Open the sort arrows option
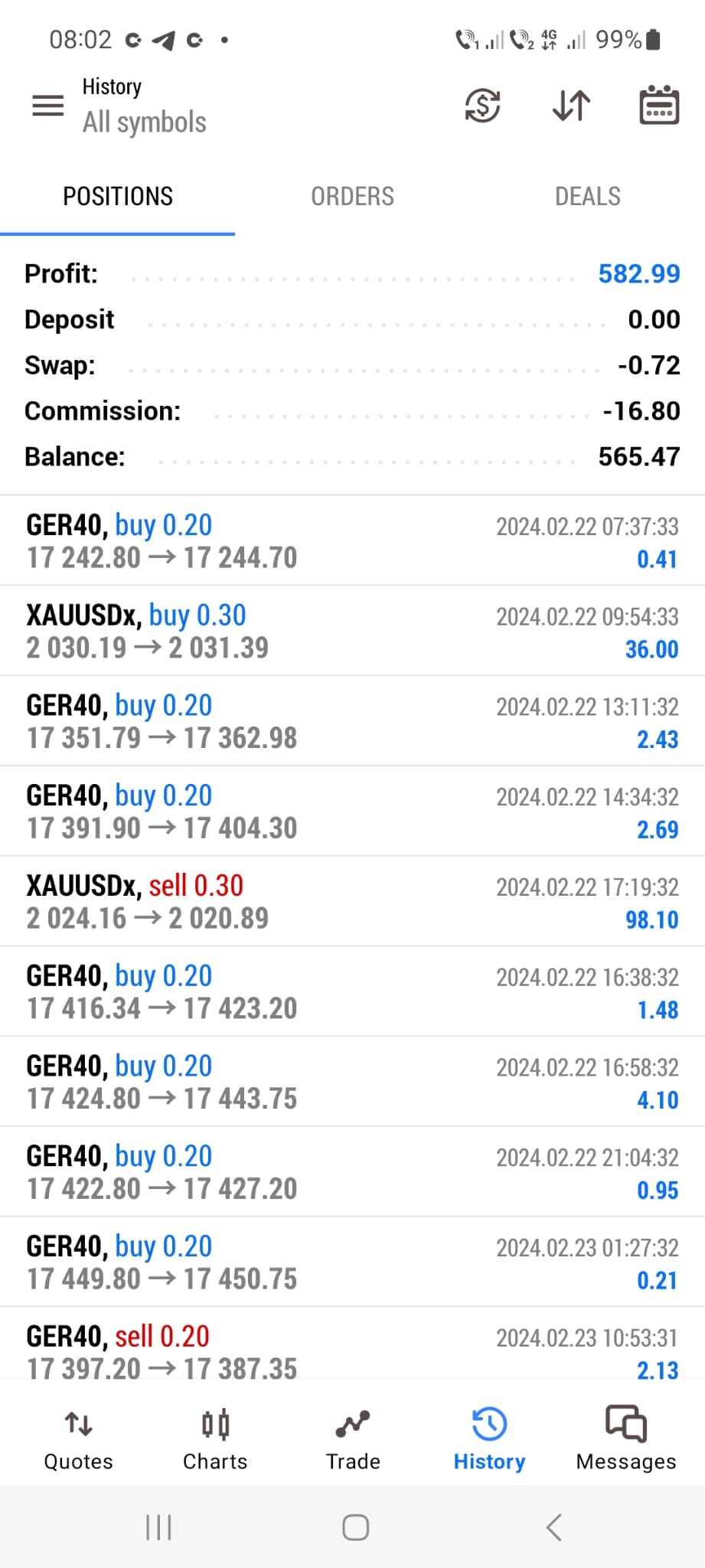 click(571, 106)
